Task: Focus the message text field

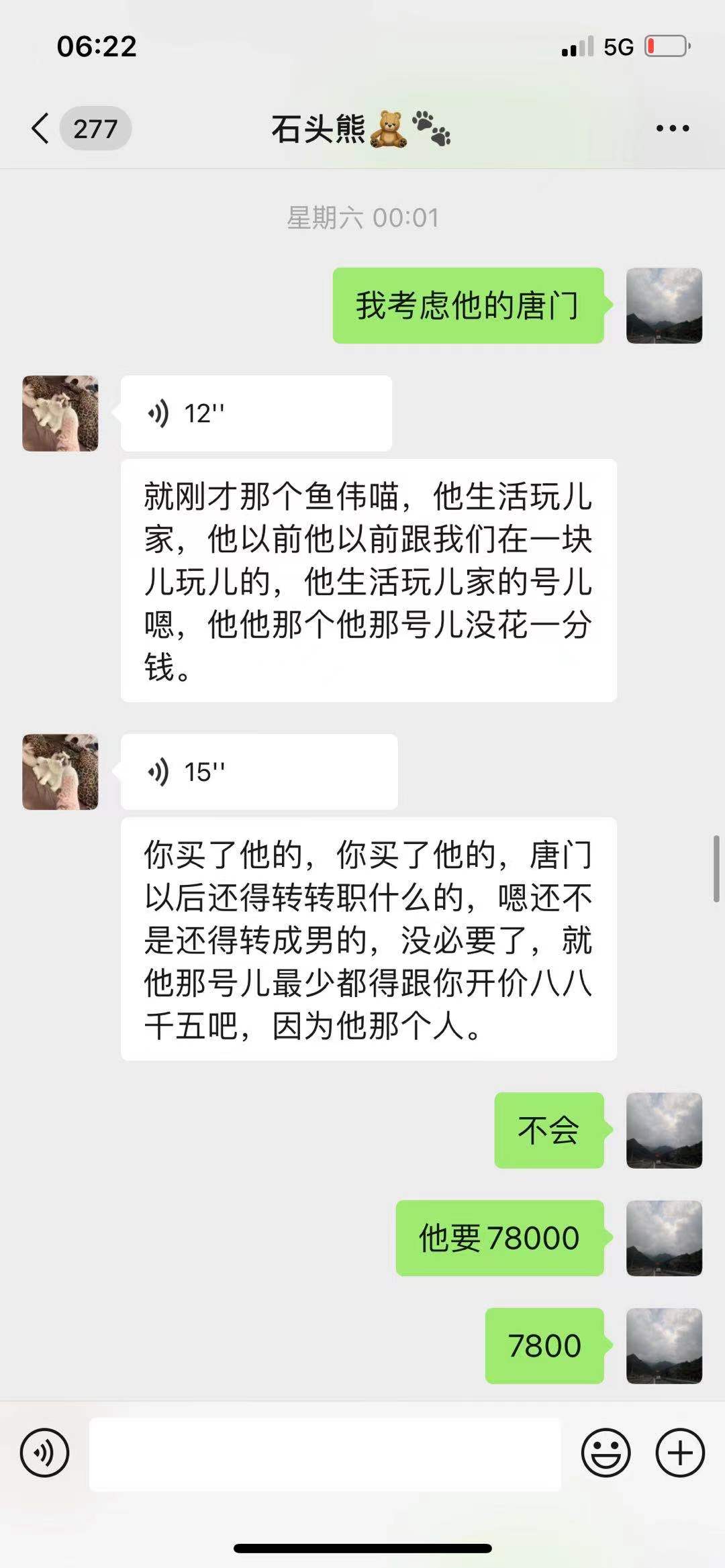Action: point(325,1453)
